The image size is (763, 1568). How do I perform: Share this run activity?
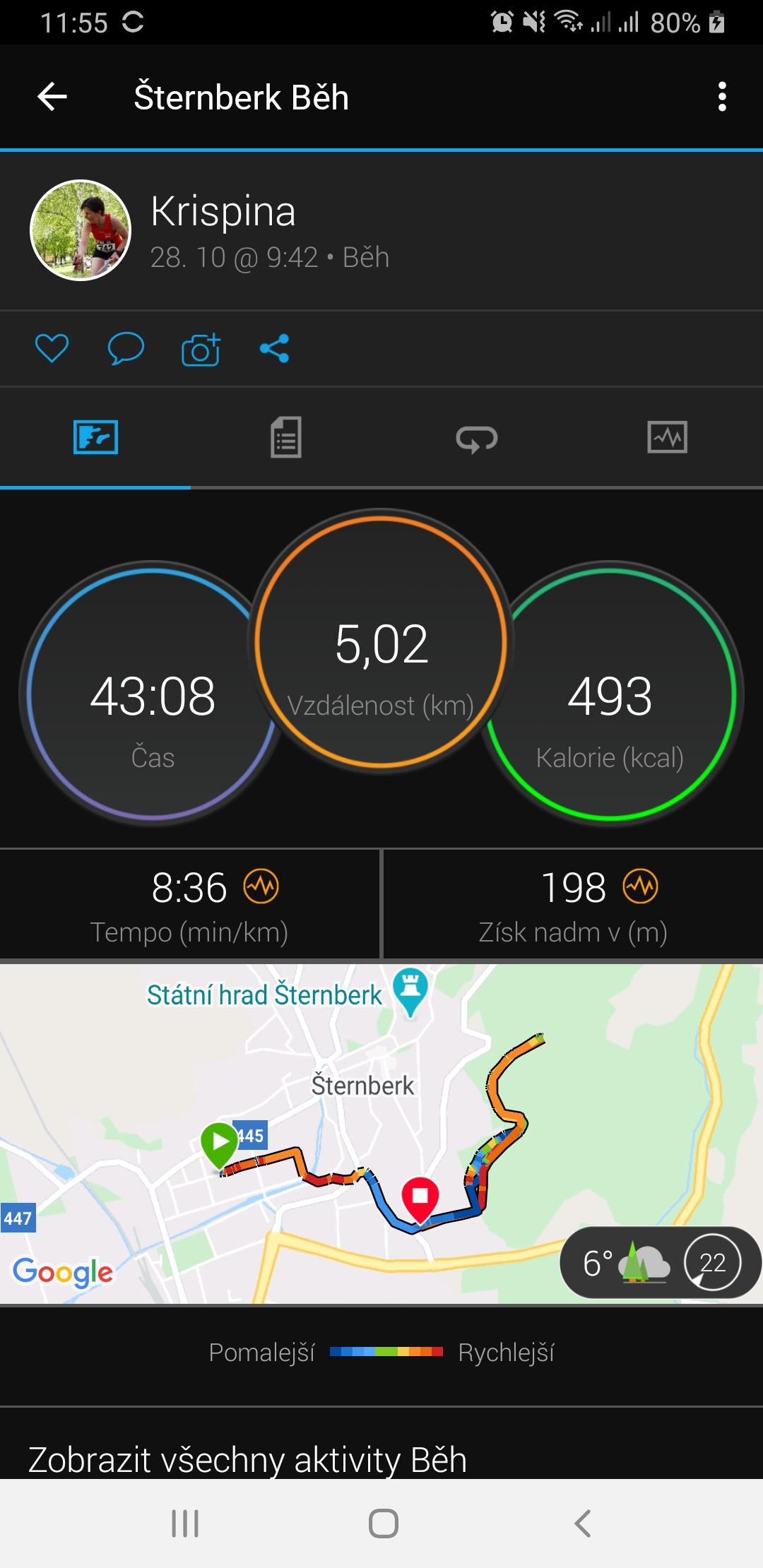275,348
